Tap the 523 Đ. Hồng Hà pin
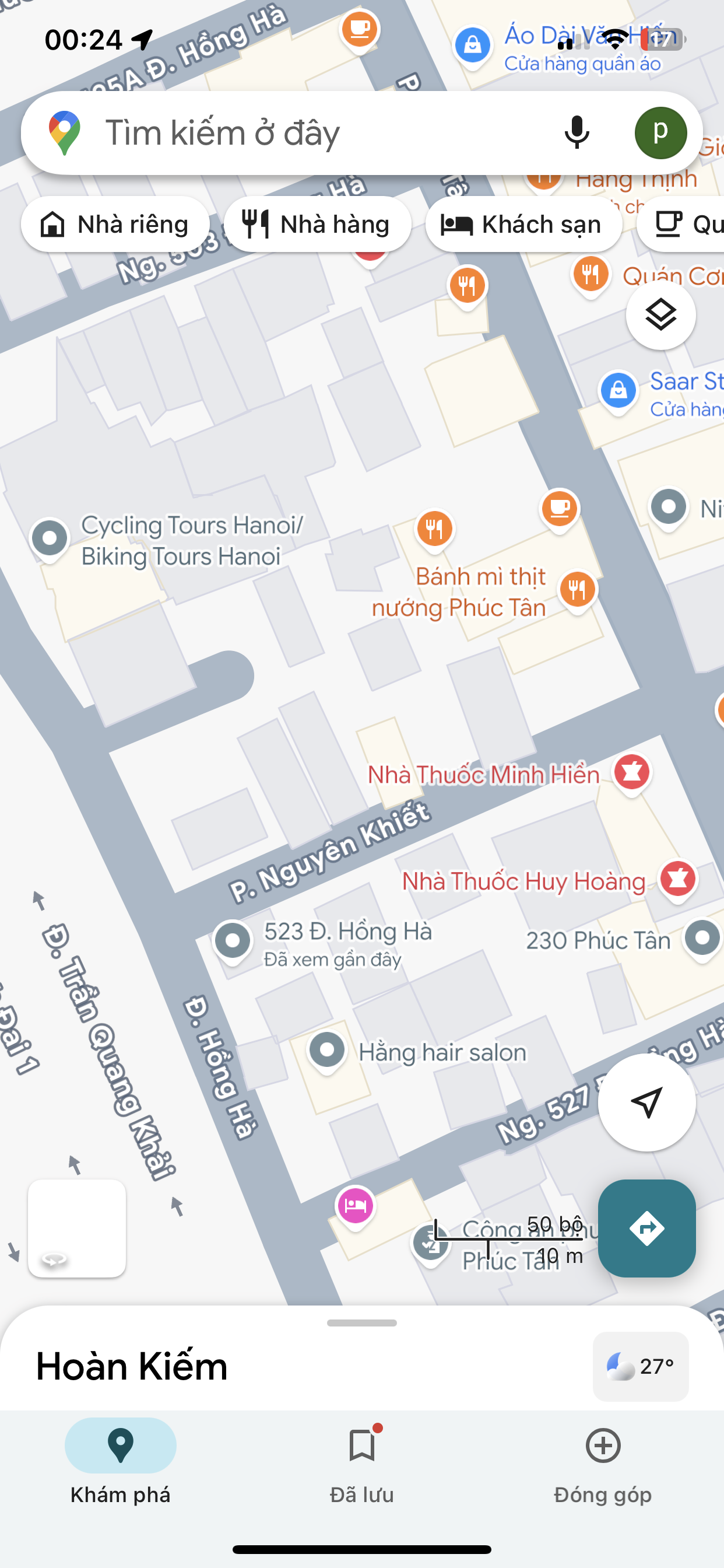The image size is (724, 1568). click(233, 941)
